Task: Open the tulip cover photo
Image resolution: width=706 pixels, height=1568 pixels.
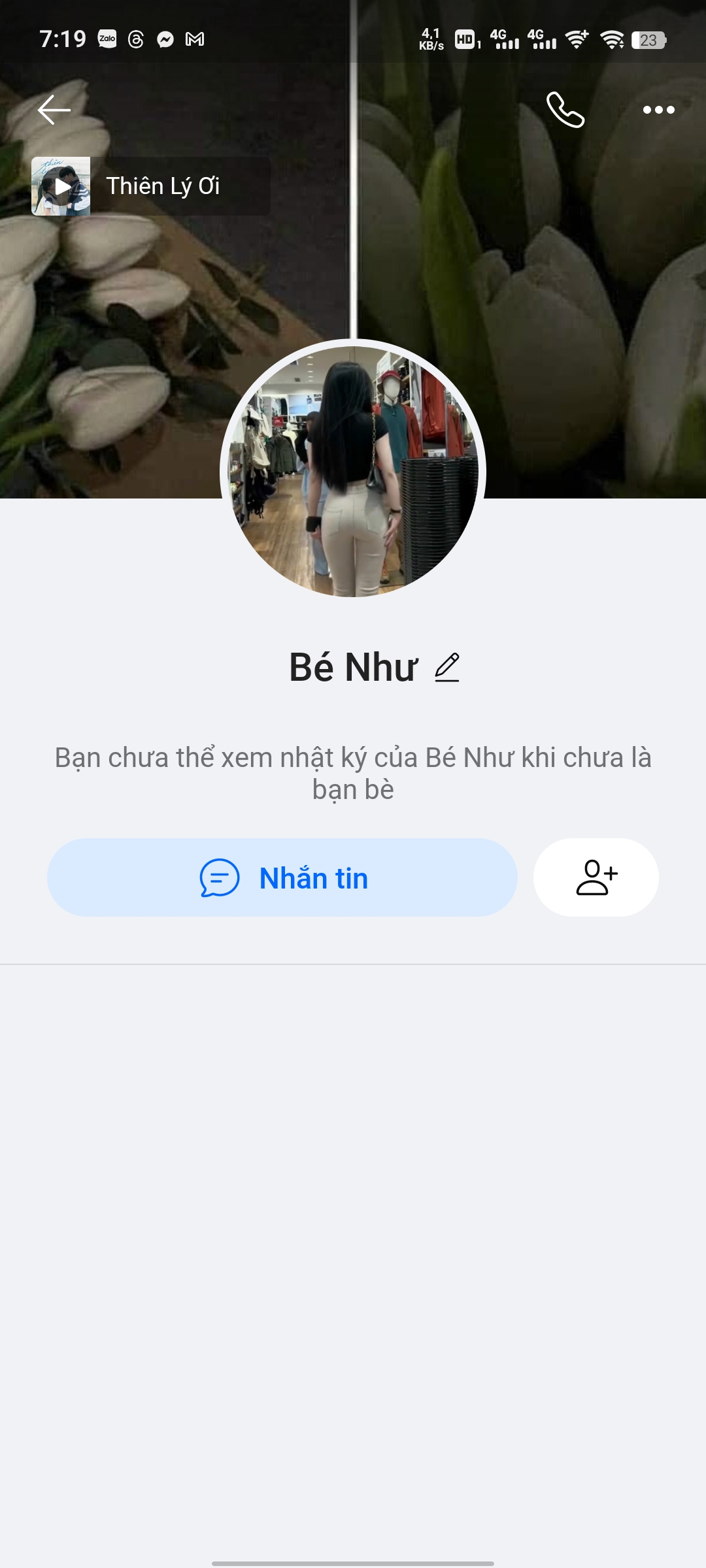Action: [556, 294]
